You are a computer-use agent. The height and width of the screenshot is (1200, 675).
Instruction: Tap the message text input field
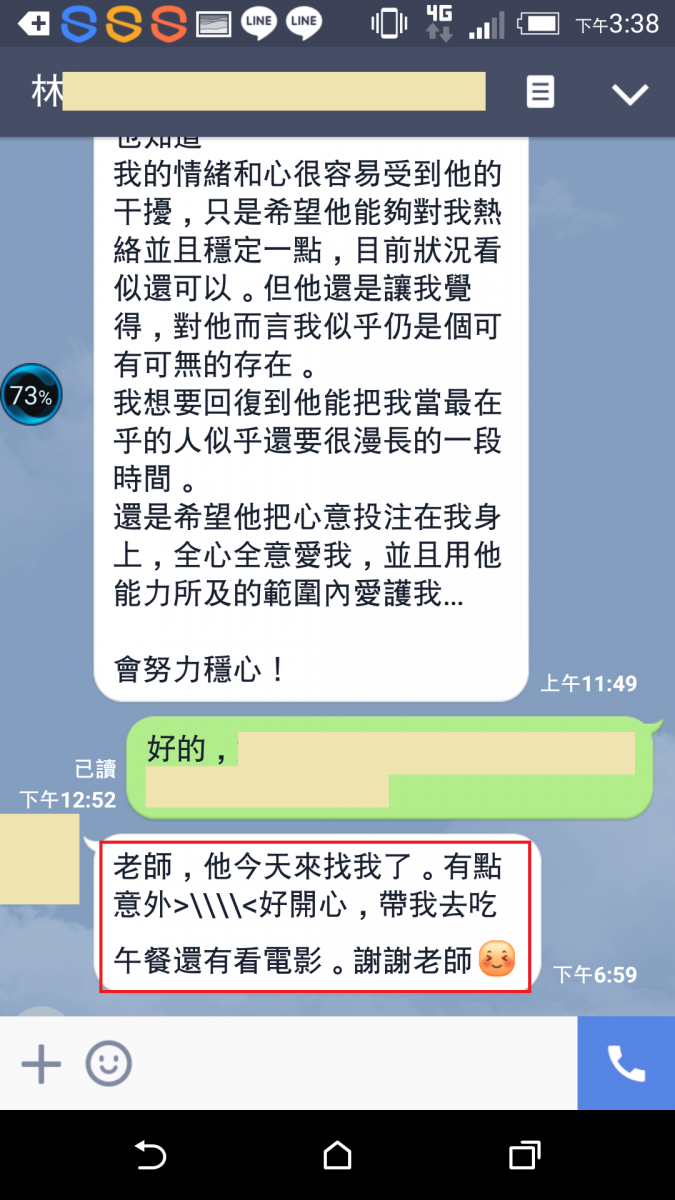point(350,1063)
